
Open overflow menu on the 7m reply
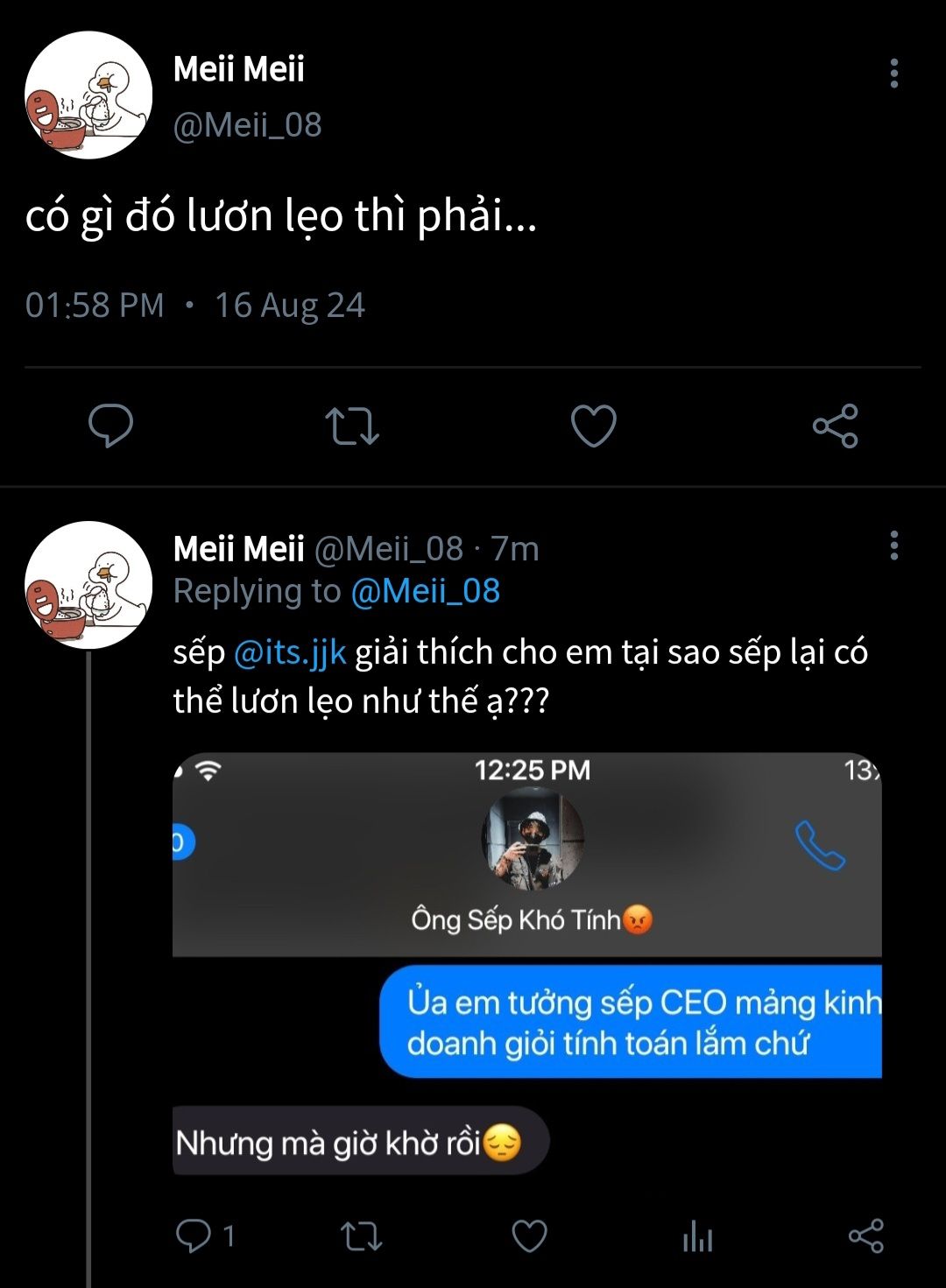coord(893,545)
